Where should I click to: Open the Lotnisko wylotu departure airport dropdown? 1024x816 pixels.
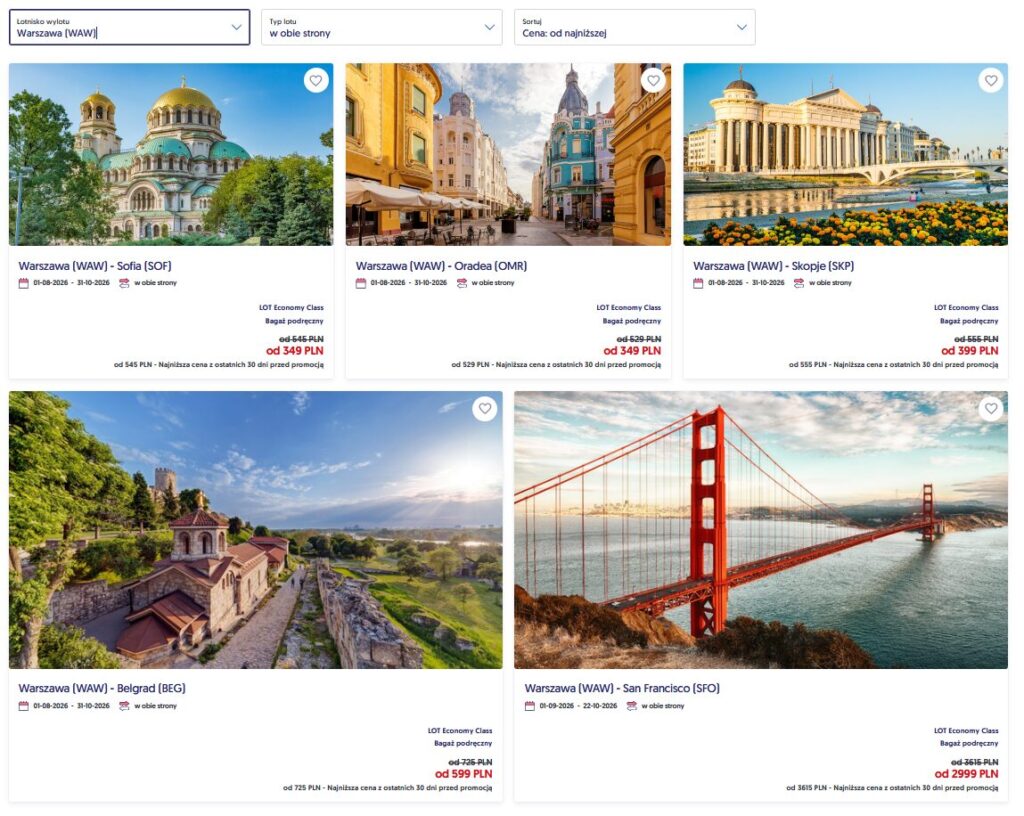click(129, 27)
